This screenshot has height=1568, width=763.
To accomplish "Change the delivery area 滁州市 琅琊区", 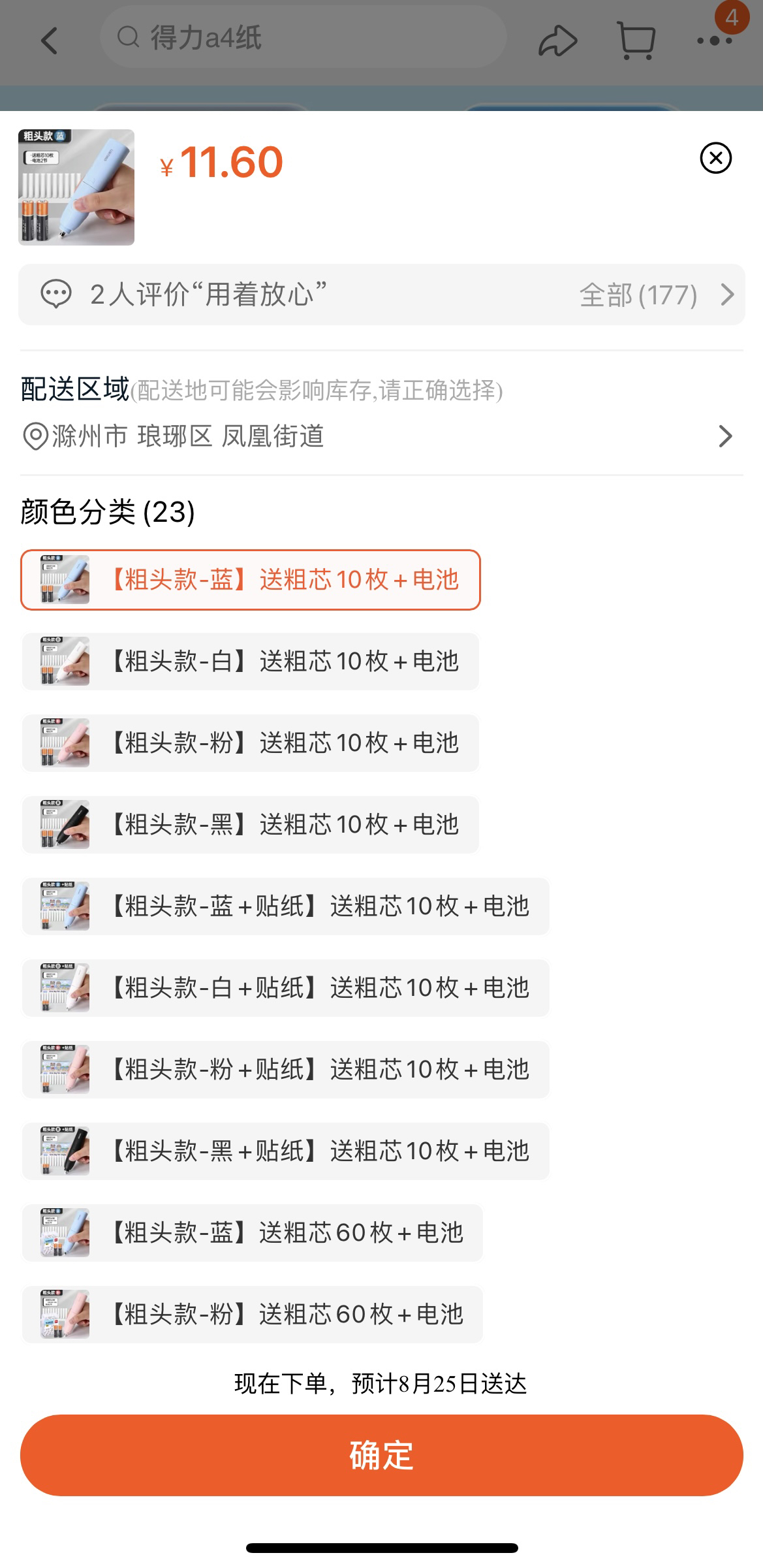I will tap(381, 436).
